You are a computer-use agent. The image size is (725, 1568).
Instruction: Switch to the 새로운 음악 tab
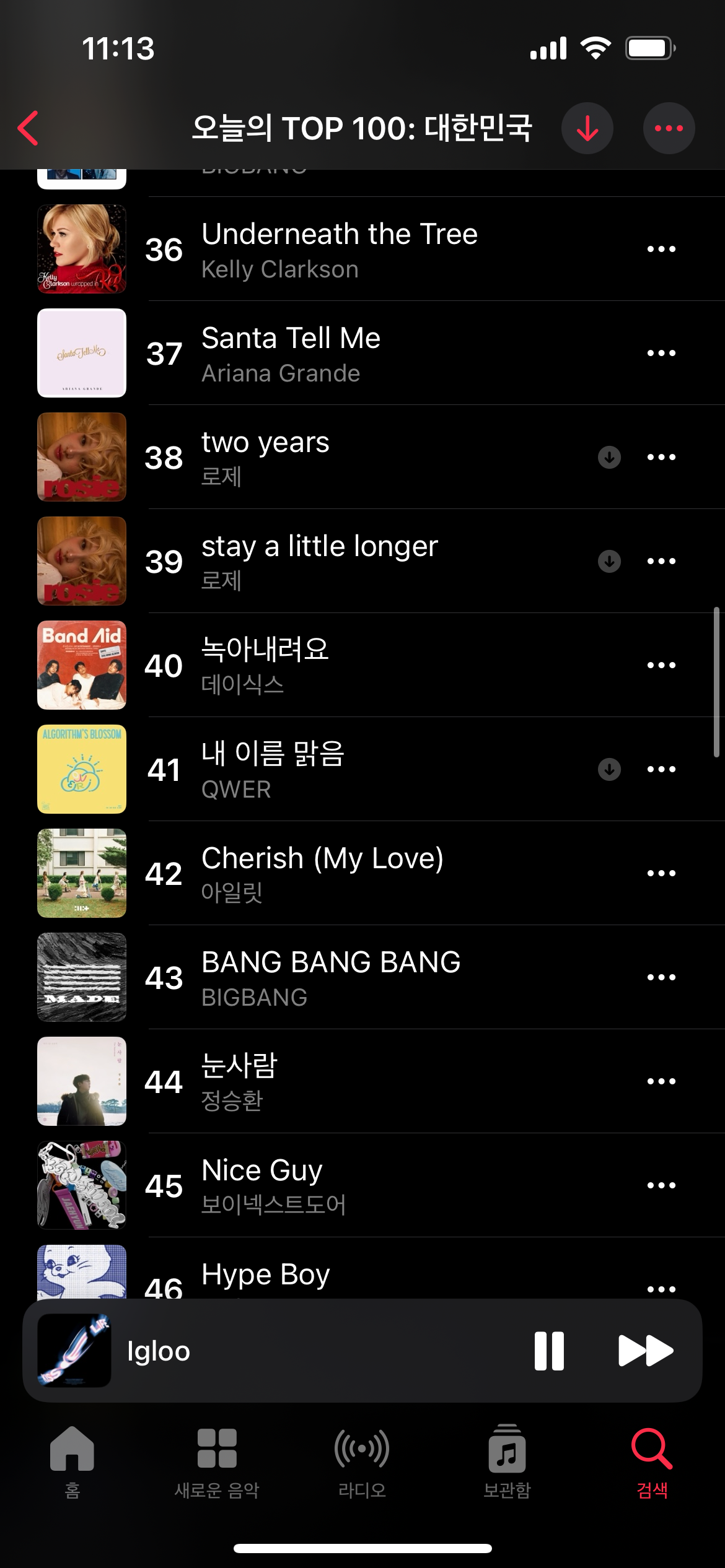[x=217, y=1461]
